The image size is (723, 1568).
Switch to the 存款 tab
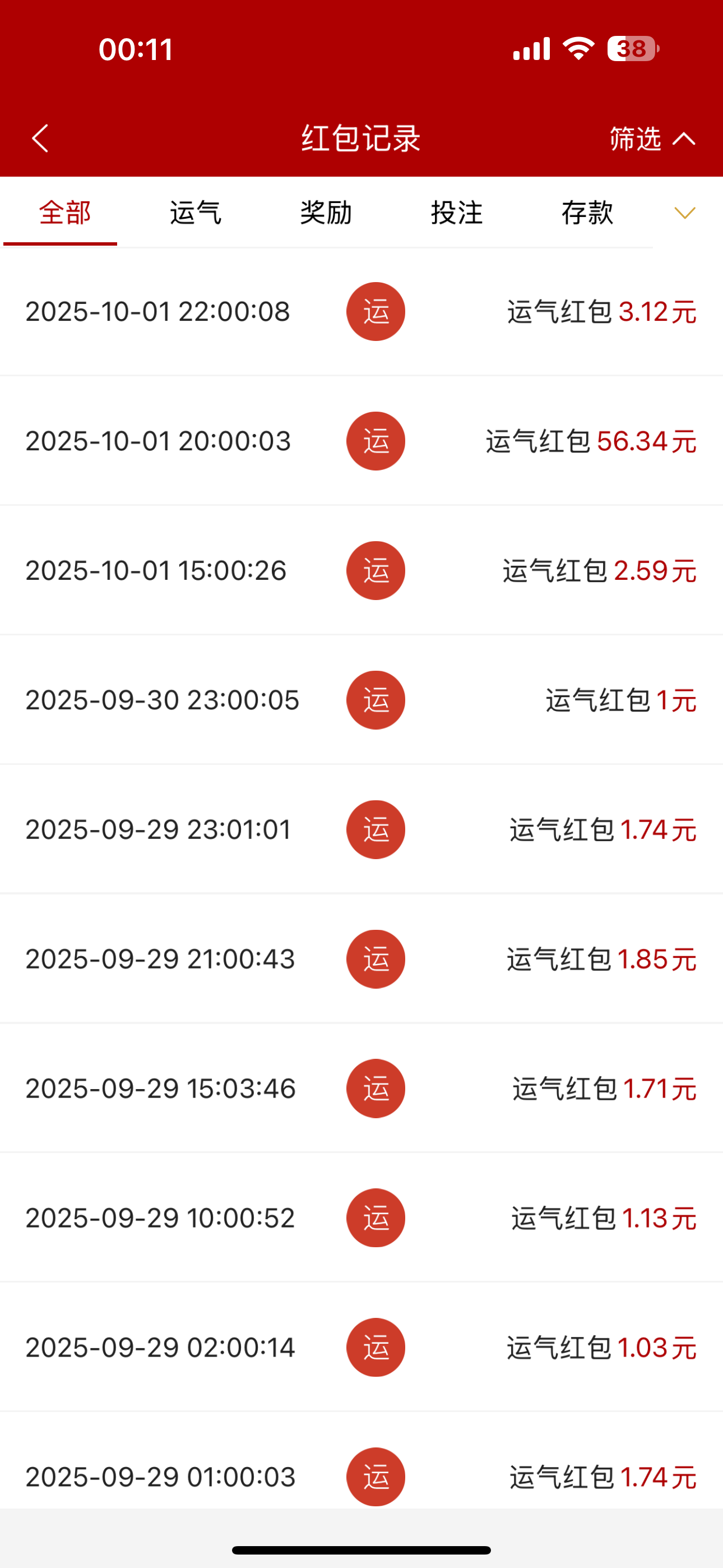(587, 213)
